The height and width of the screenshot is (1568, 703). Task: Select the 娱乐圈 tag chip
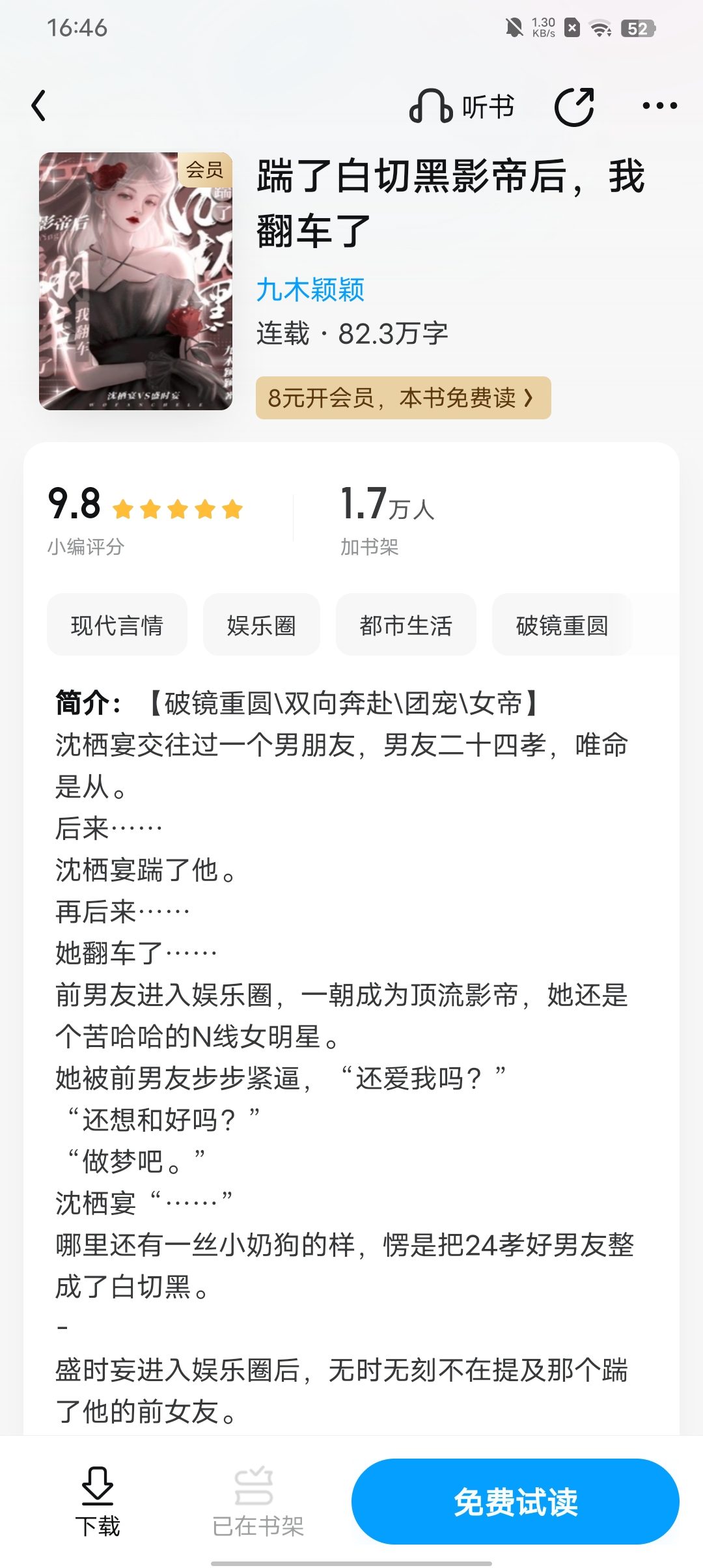point(262,625)
